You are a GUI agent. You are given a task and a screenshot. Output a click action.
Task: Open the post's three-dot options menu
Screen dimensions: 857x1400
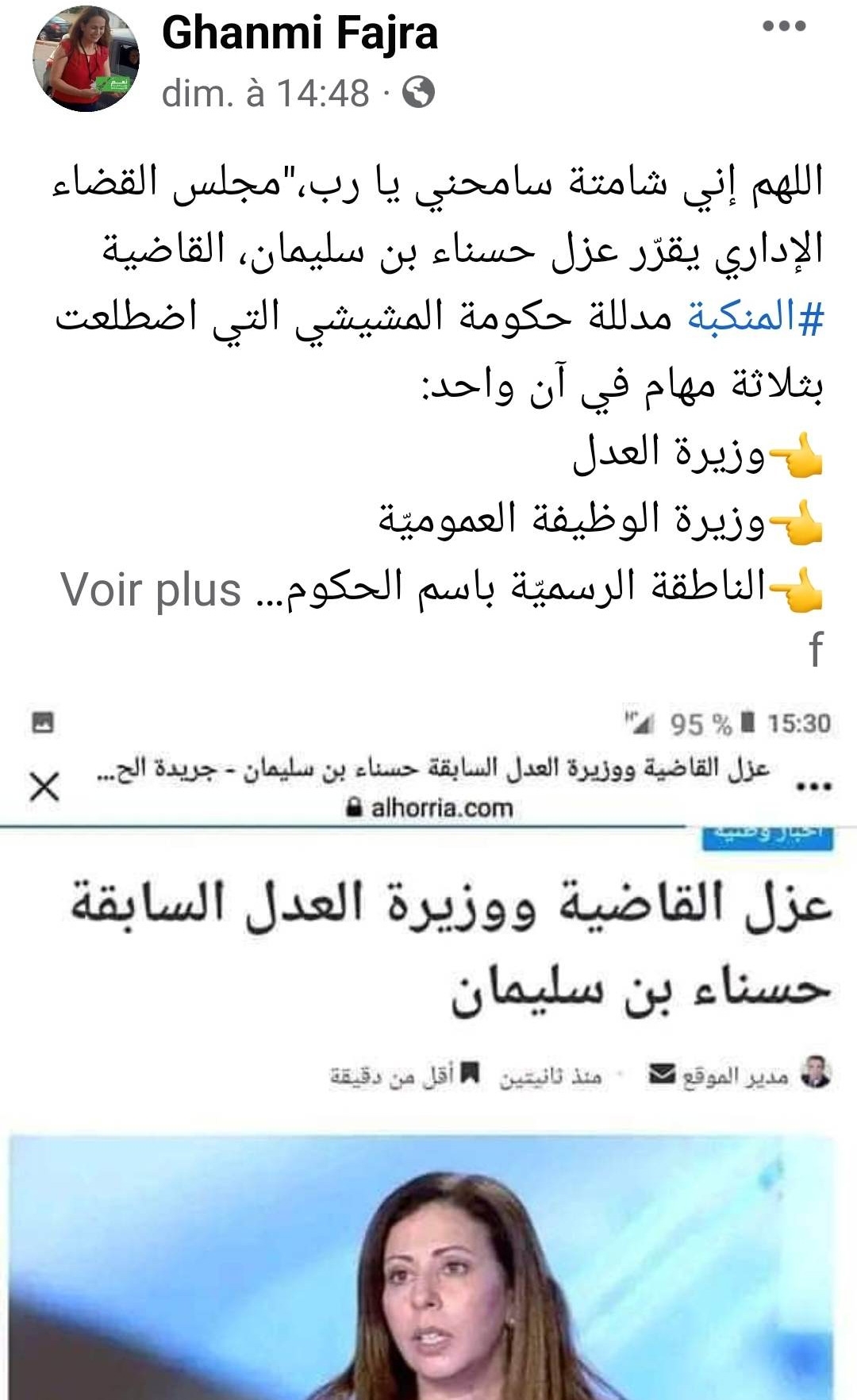[x=784, y=26]
